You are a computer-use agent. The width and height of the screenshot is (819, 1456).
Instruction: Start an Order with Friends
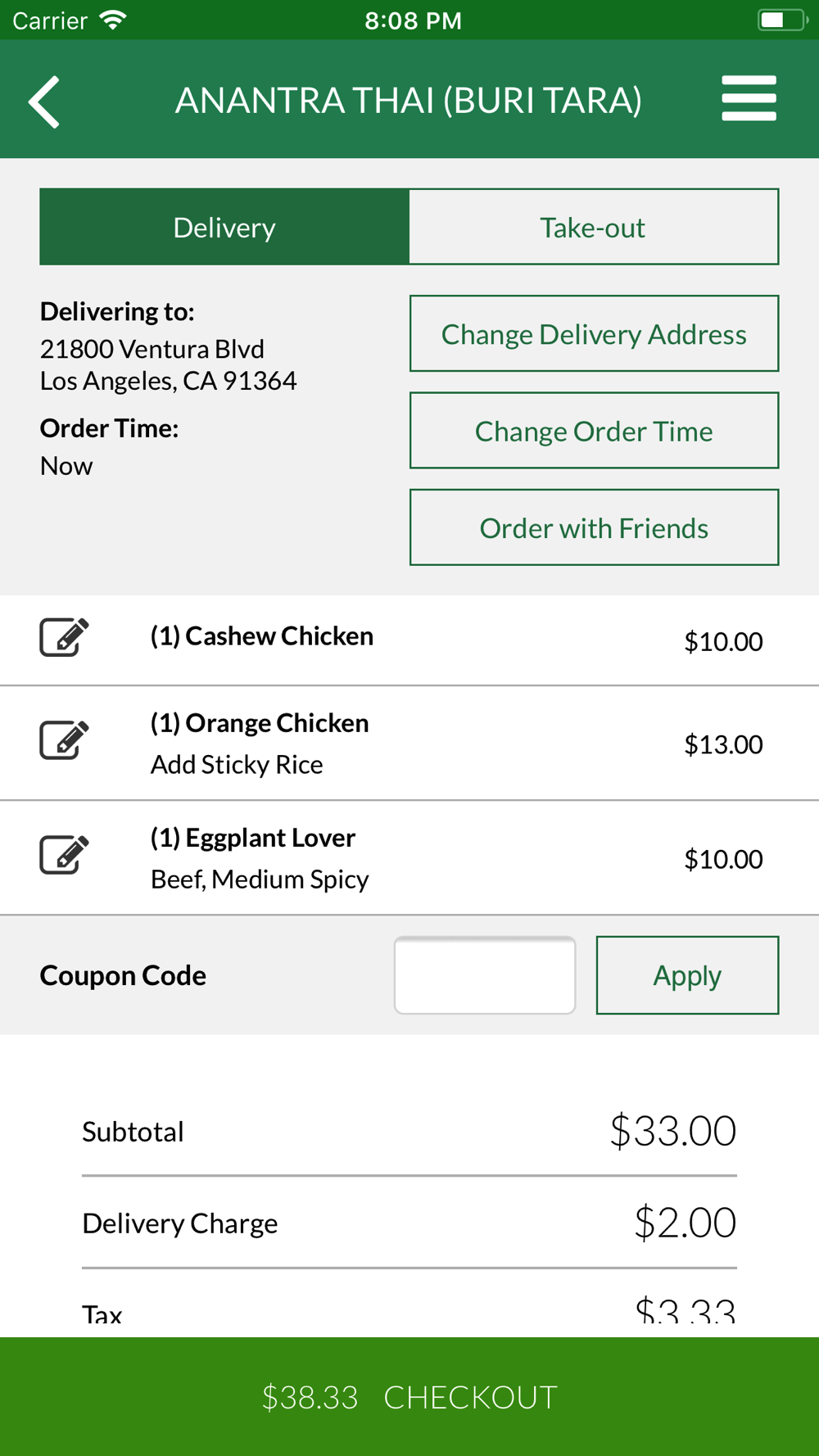pyautogui.click(x=594, y=527)
